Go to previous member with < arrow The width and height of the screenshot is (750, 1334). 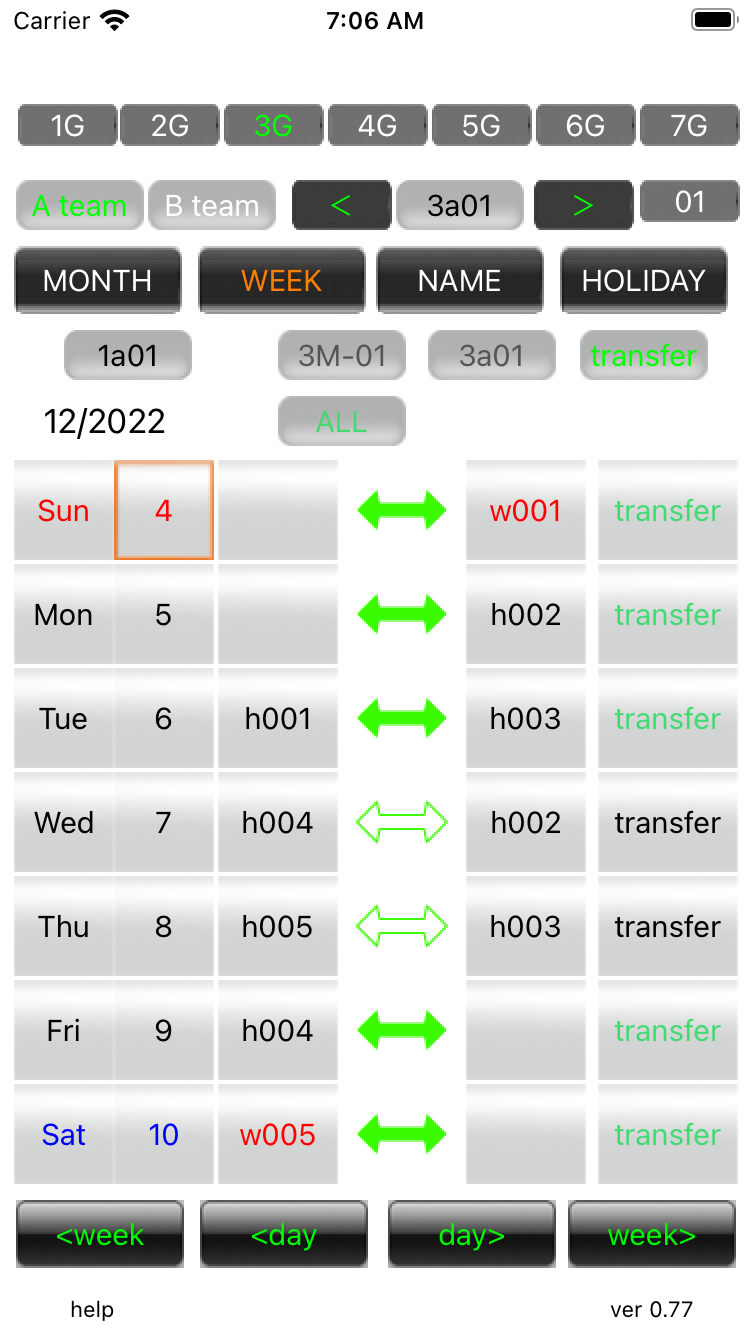(x=341, y=206)
